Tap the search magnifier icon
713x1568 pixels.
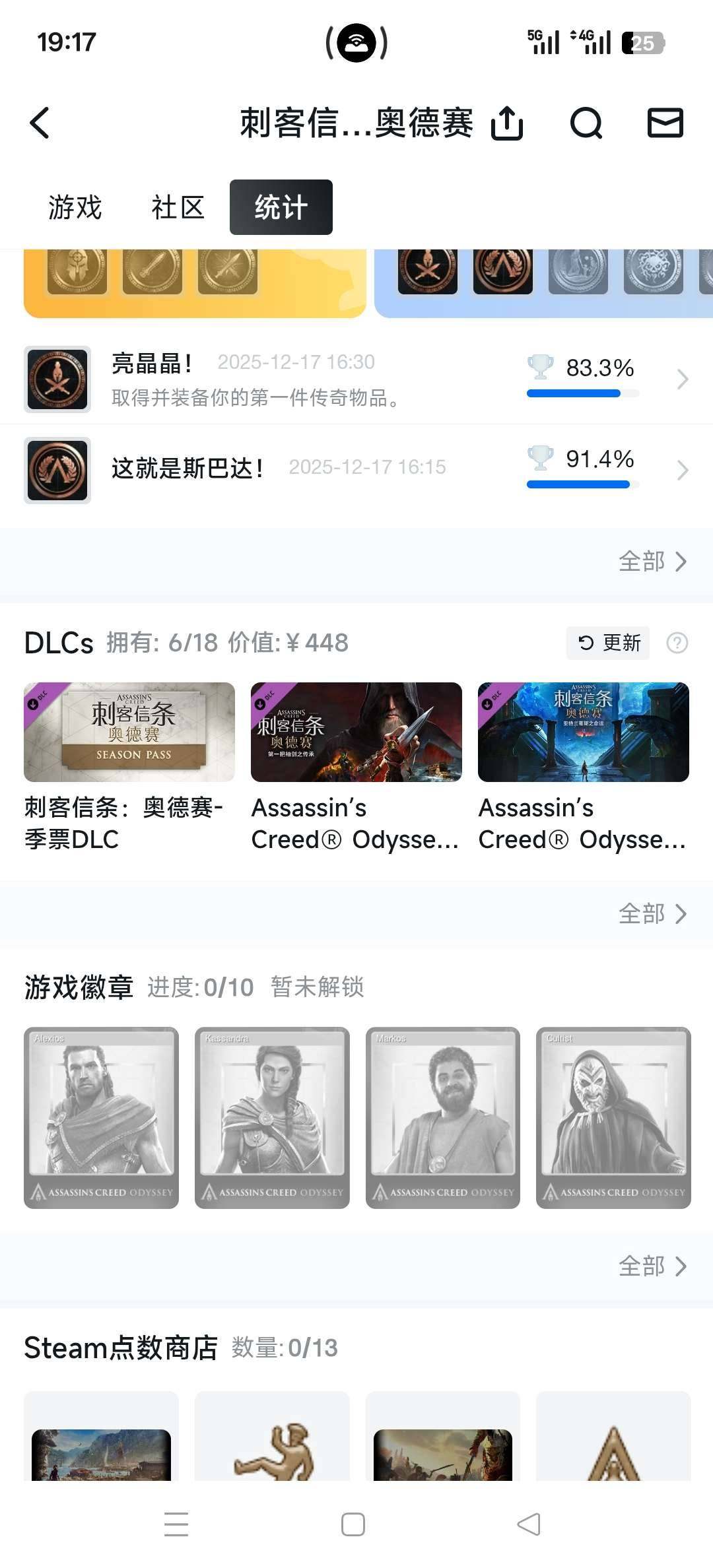(x=587, y=124)
